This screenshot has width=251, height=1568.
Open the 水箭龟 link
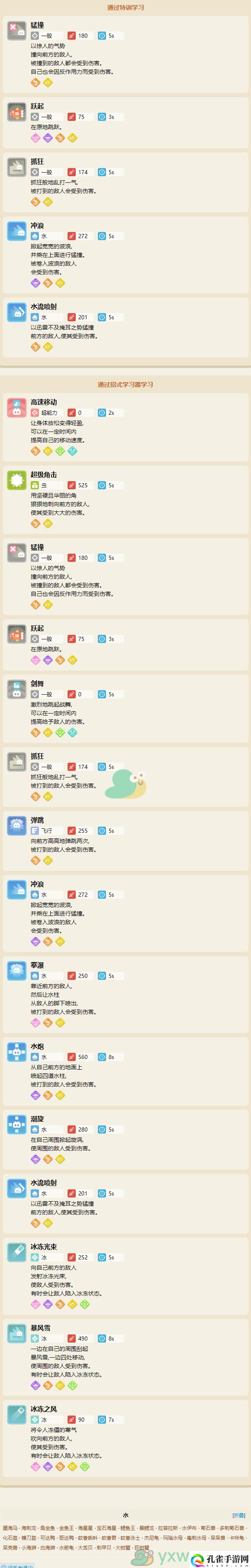(x=66, y=1548)
